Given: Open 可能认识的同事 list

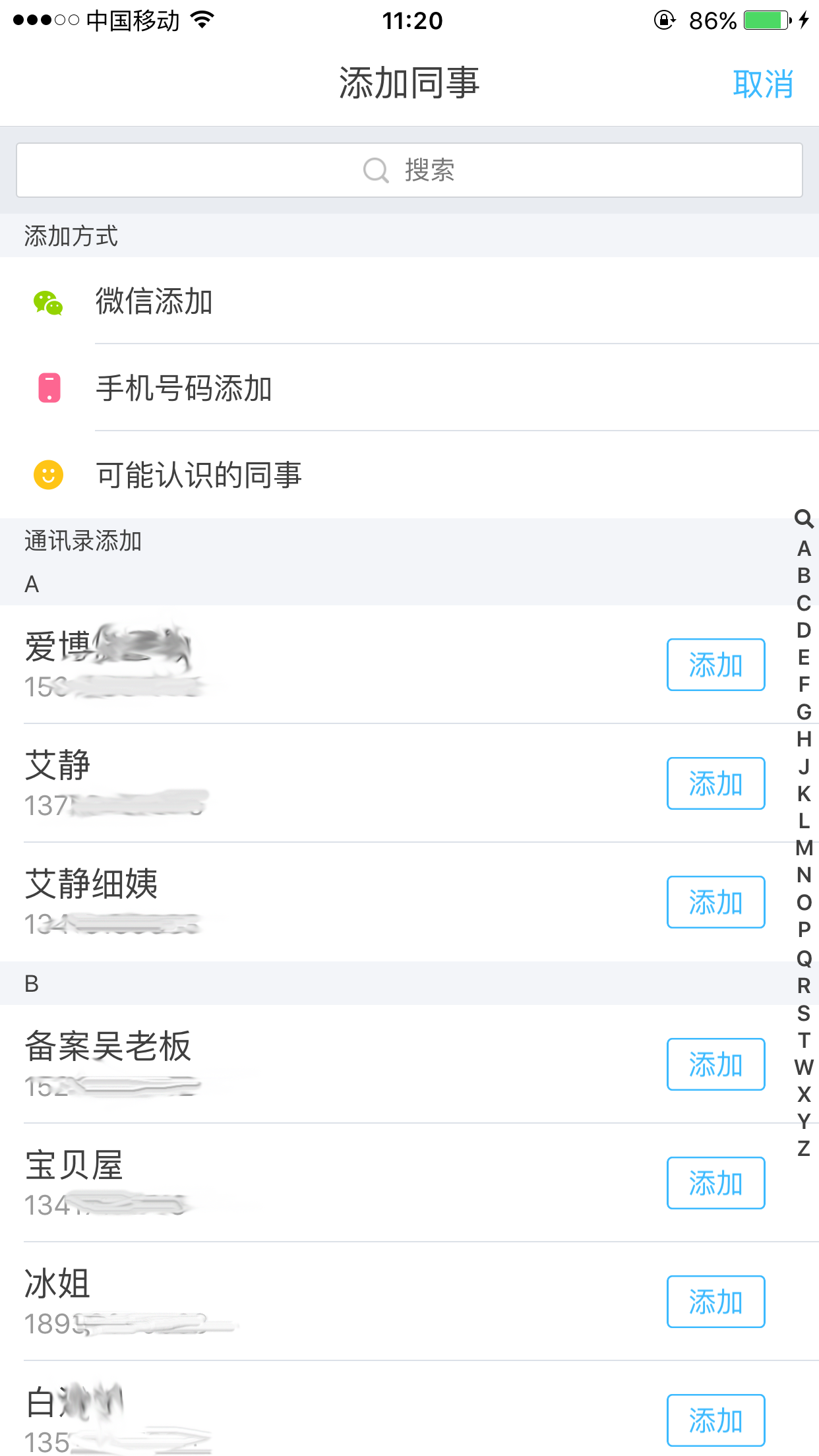Looking at the screenshot, I should 198,475.
